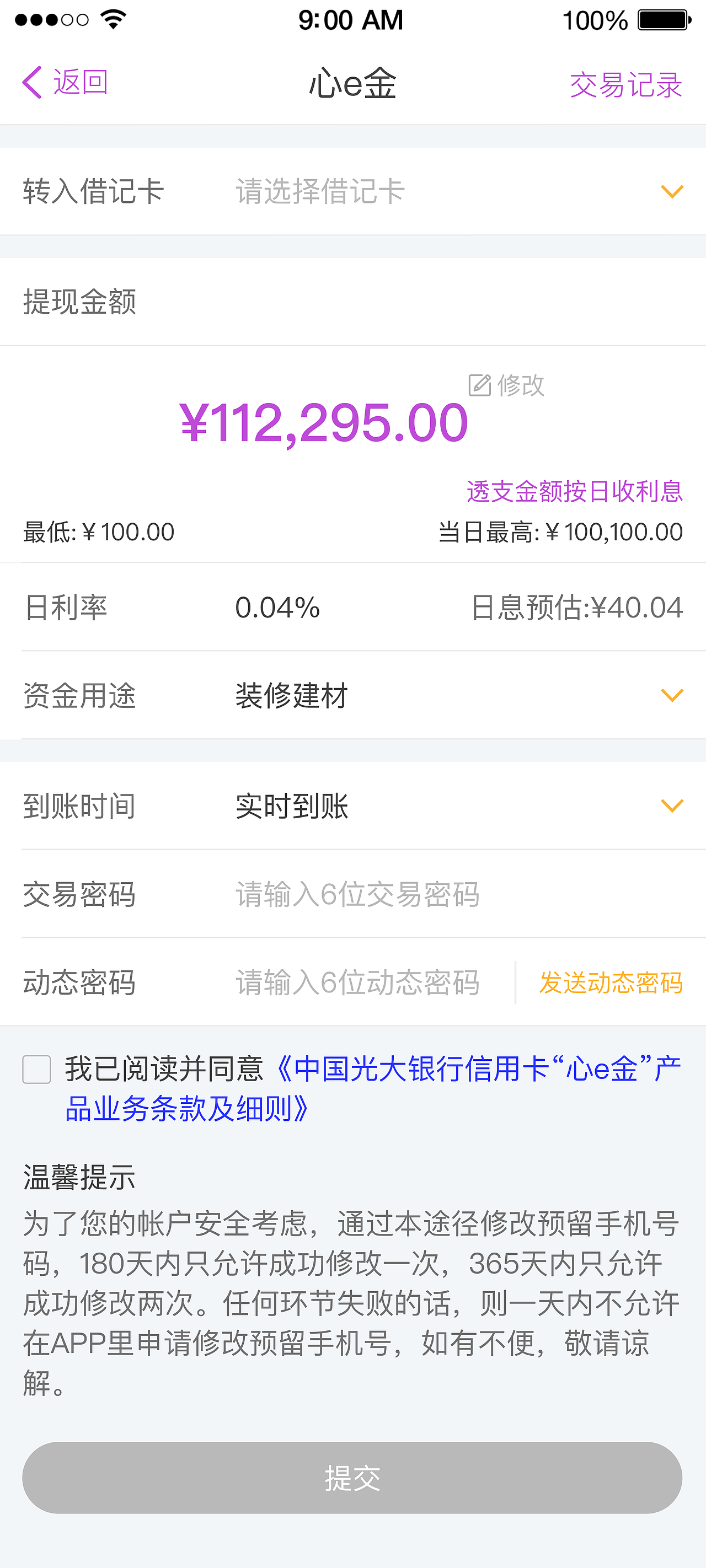
Task: Expand the 转入借记卡 debit card dropdown
Action: click(672, 192)
